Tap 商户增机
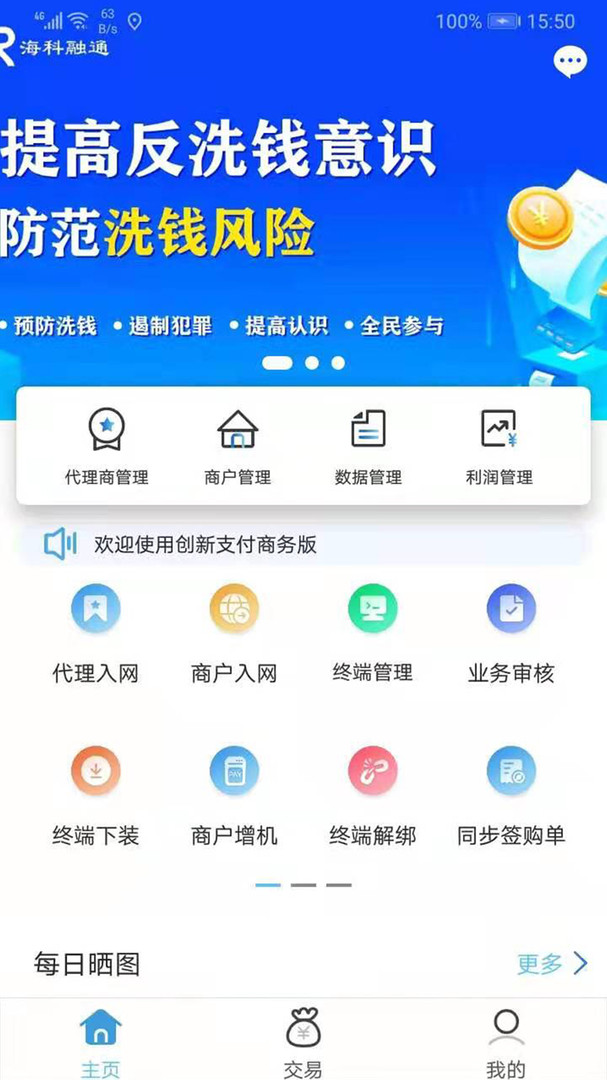The height and width of the screenshot is (1080, 607). point(234,796)
